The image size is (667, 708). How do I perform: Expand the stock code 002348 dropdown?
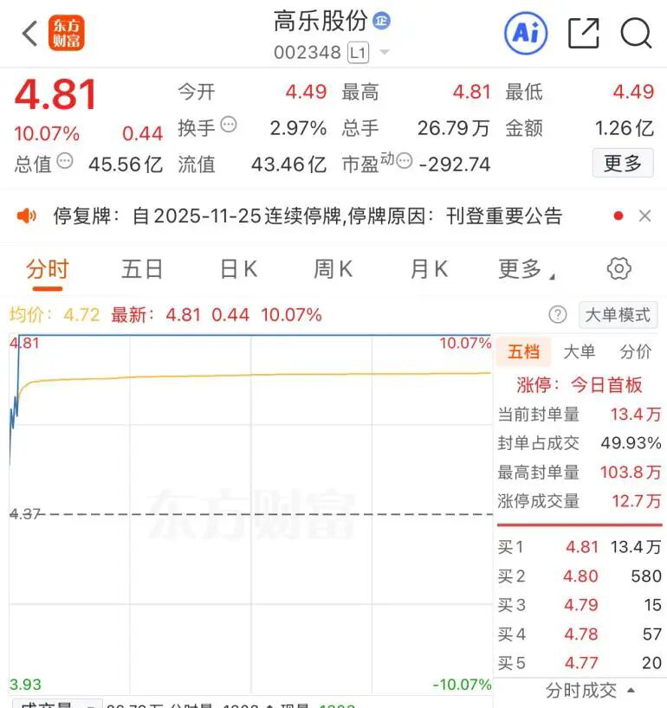pos(385,53)
